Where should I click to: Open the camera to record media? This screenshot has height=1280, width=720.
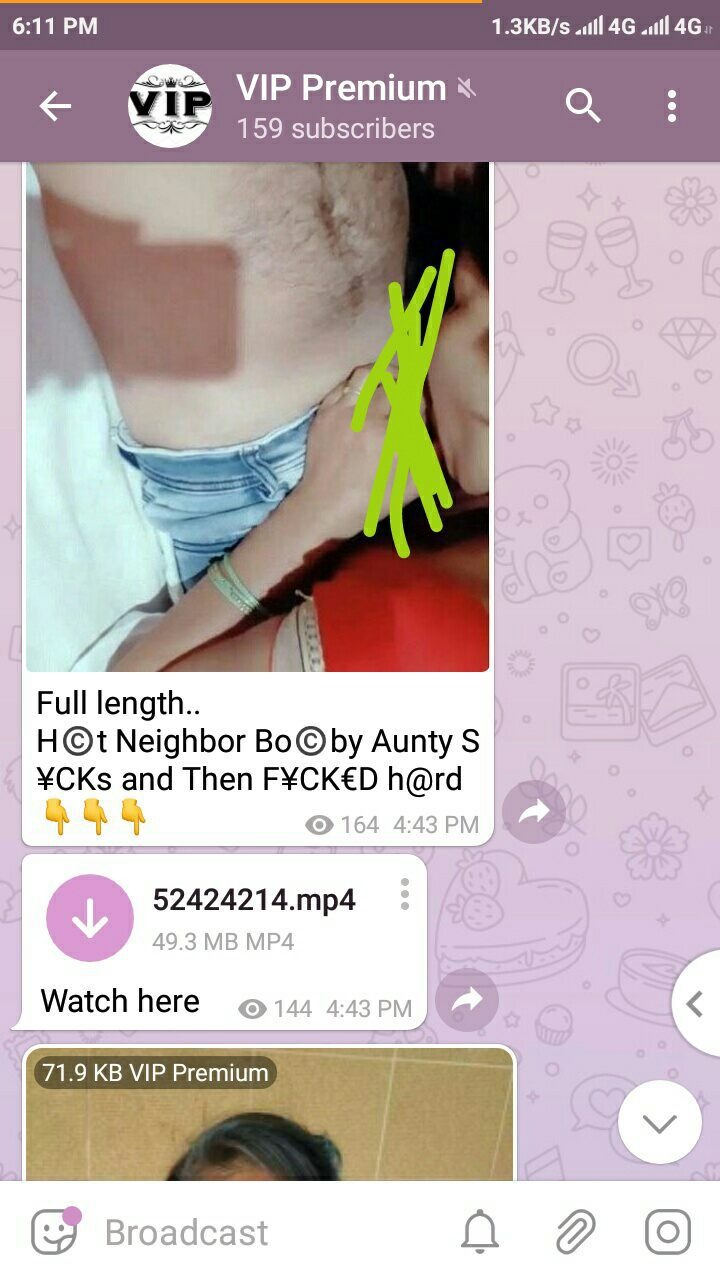(x=667, y=1232)
